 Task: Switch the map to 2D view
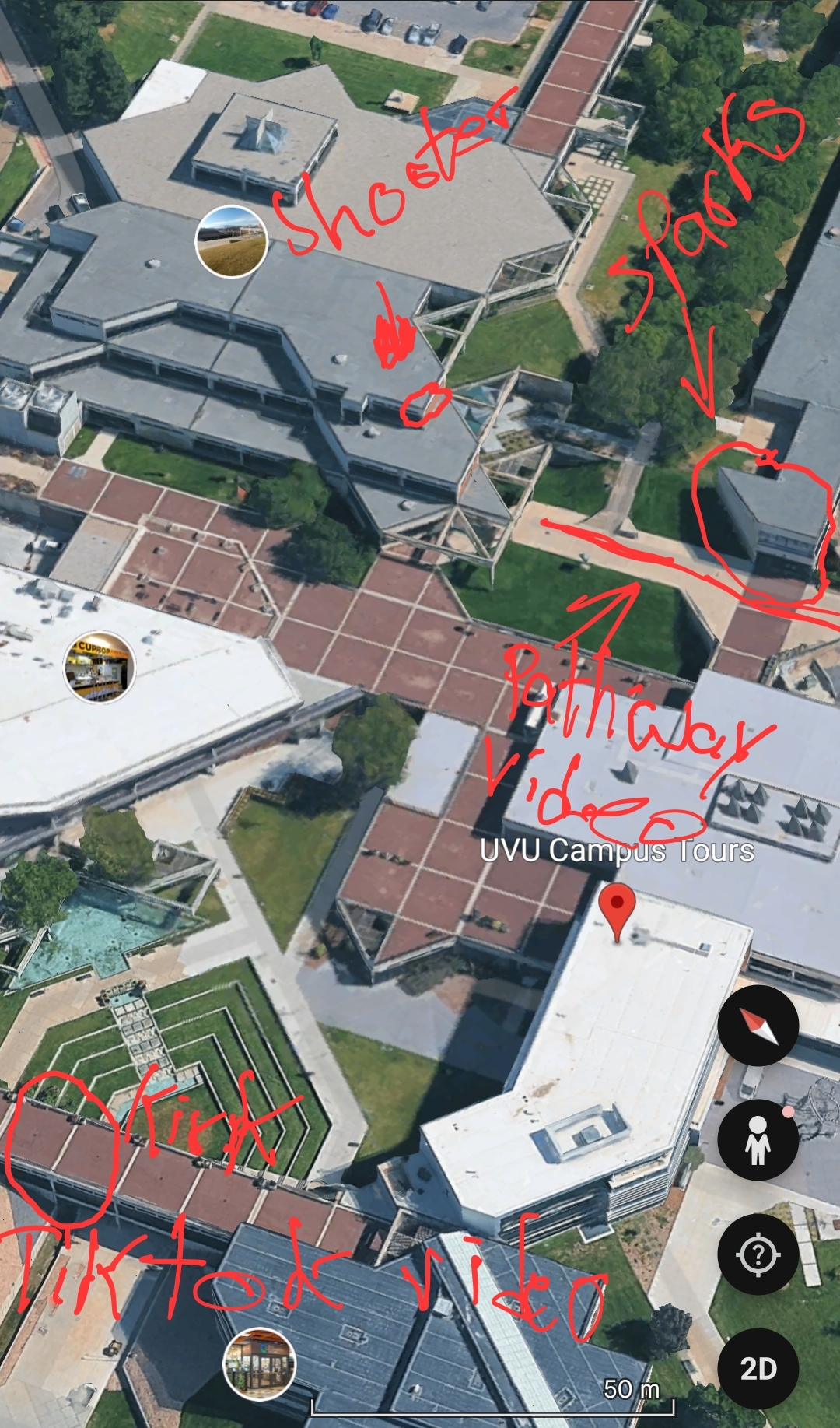click(758, 1368)
